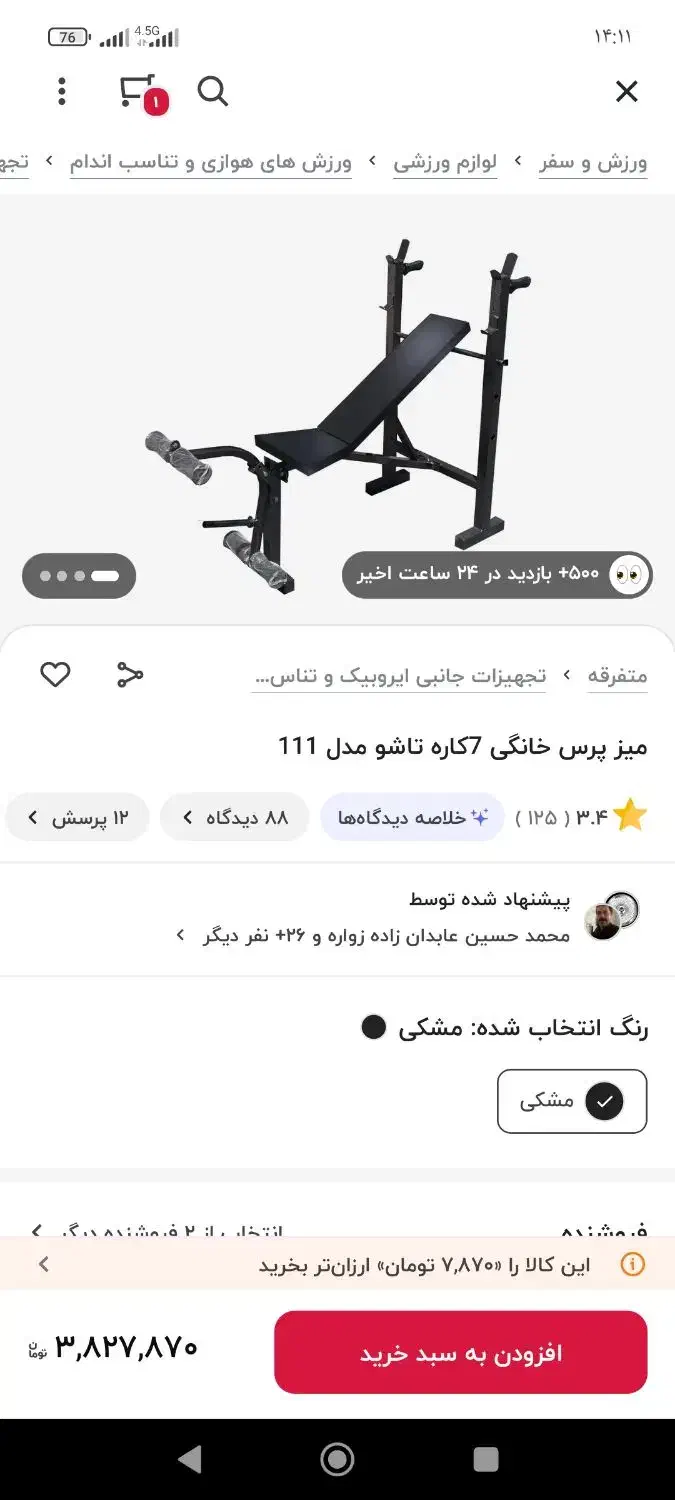The width and height of the screenshot is (675, 1500).
Task: Open the three-dot overflow menu
Action: [62, 92]
